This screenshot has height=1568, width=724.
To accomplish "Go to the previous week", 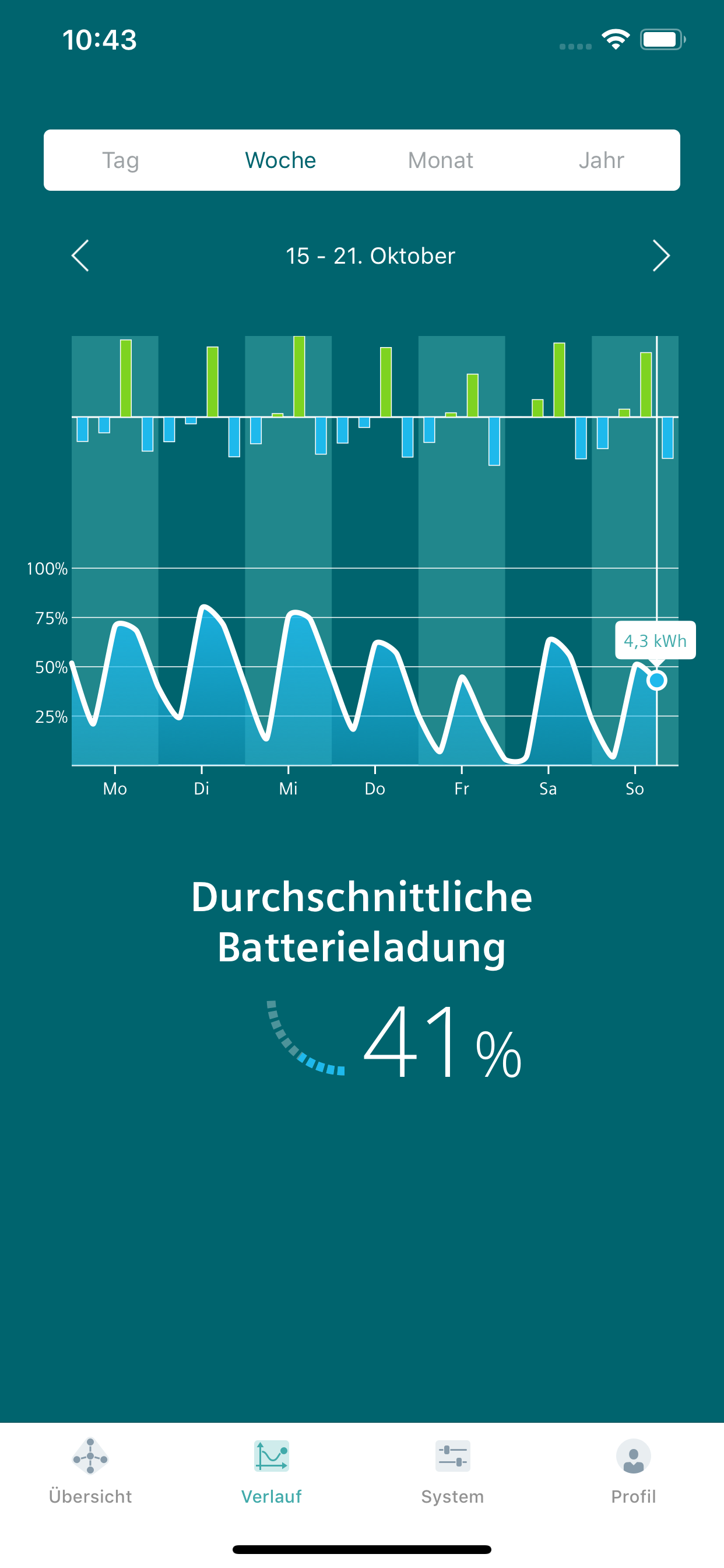I will click(x=80, y=256).
